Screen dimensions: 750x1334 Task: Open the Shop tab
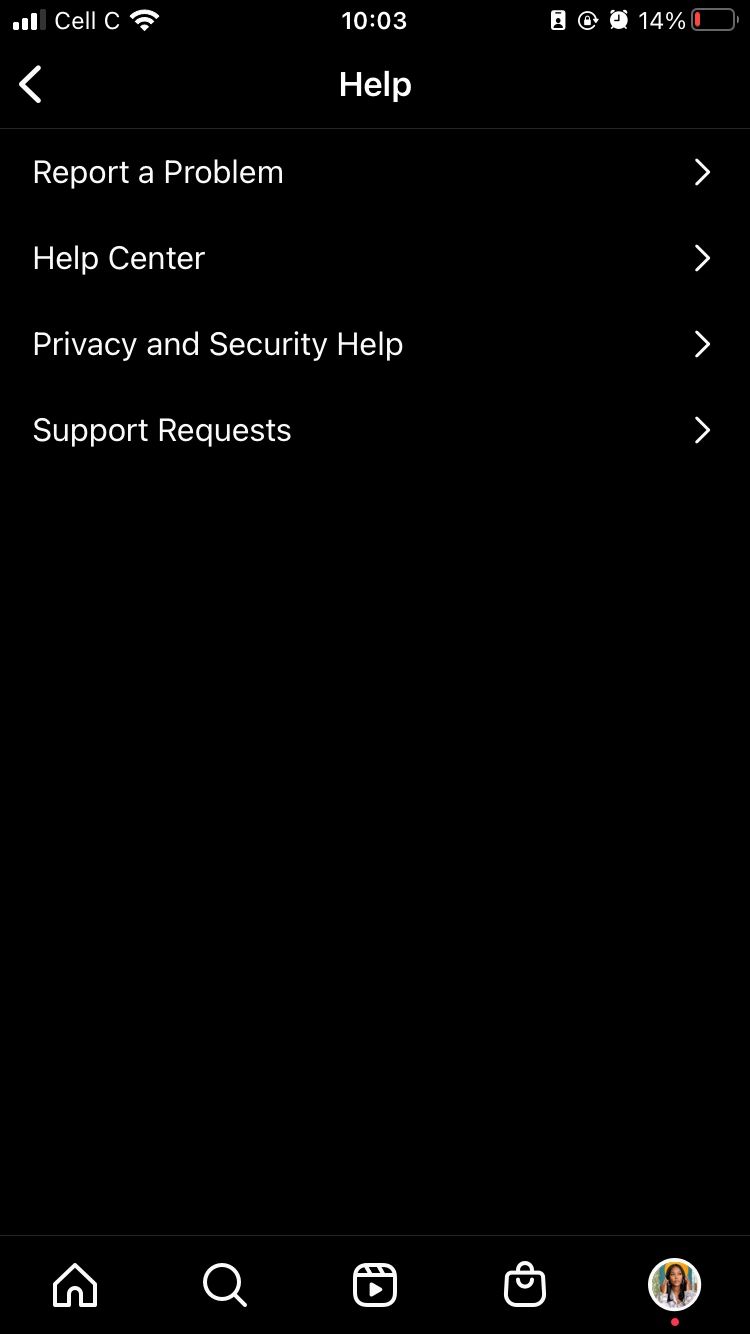(525, 1284)
